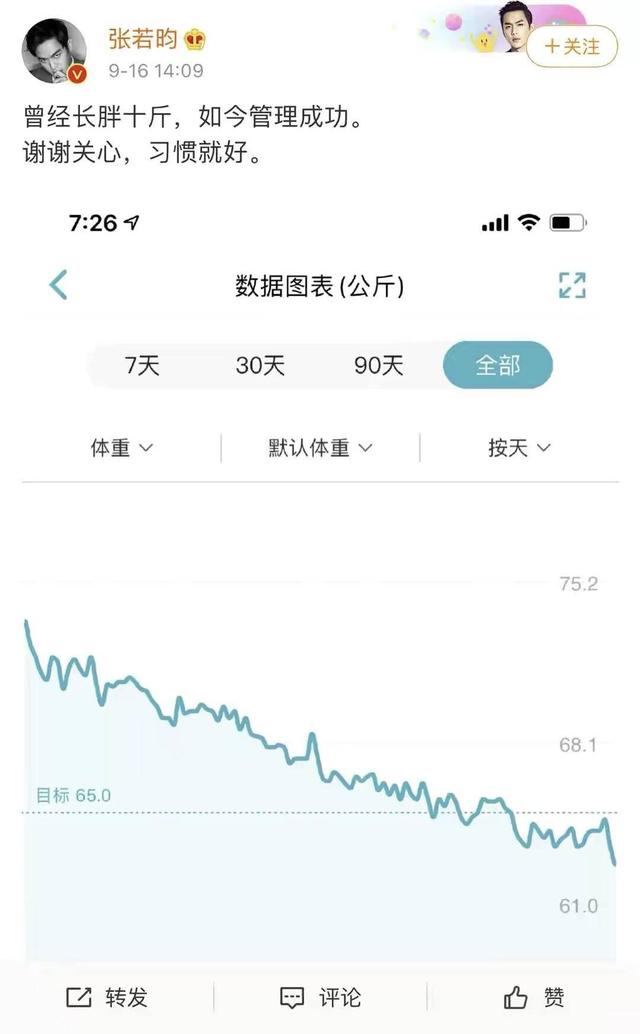Image resolution: width=640 pixels, height=1034 pixels.
Task: Open 张若昀's profile avatar
Action: pos(55,51)
